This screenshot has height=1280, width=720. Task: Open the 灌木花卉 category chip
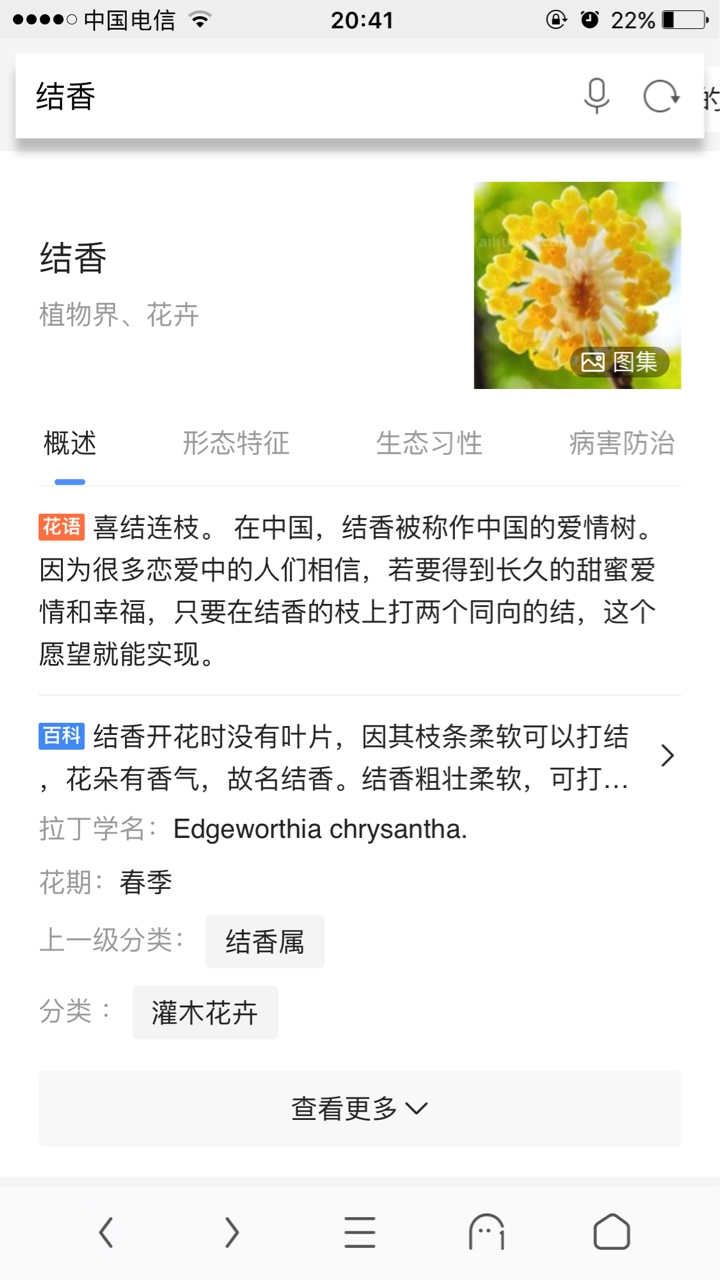[205, 1013]
